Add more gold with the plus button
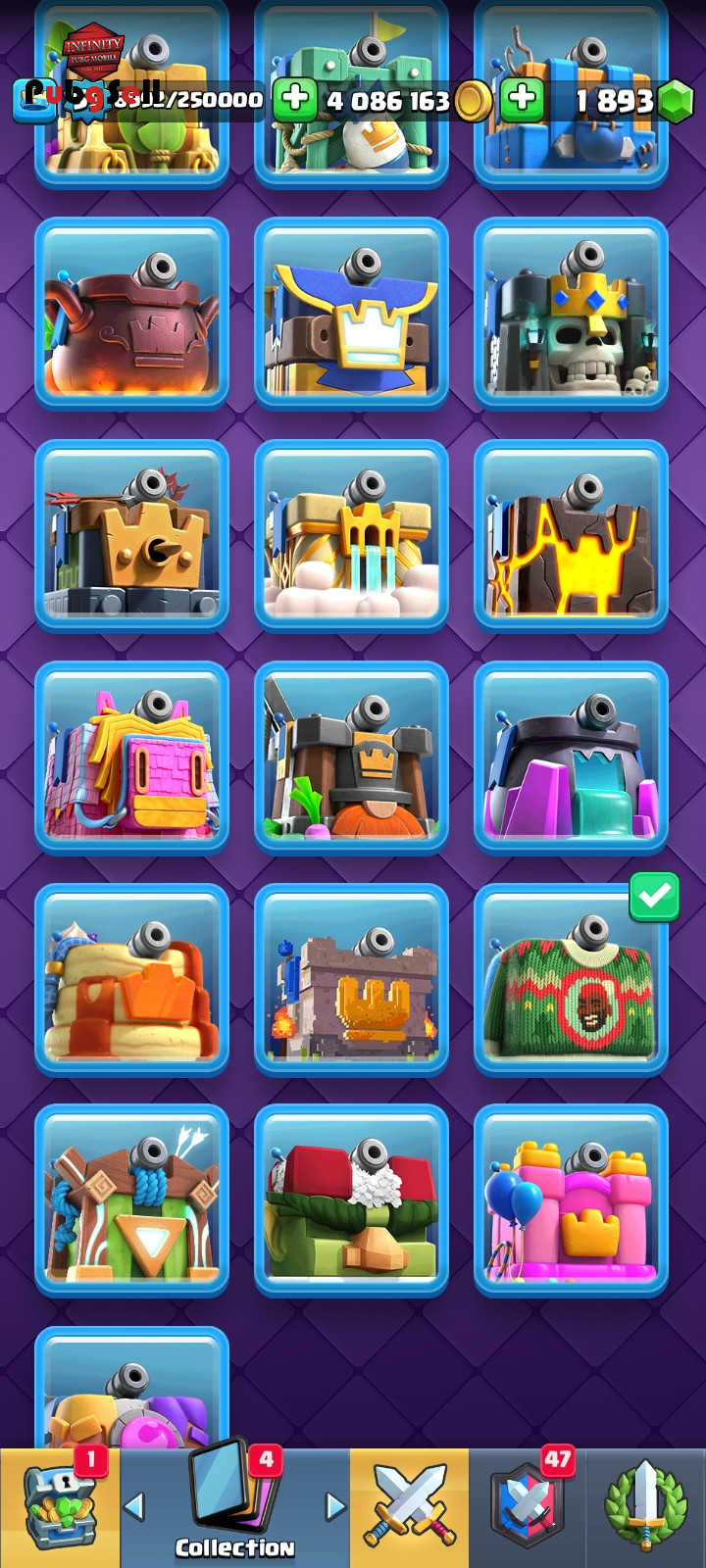This screenshot has height=1568, width=706. click(294, 100)
